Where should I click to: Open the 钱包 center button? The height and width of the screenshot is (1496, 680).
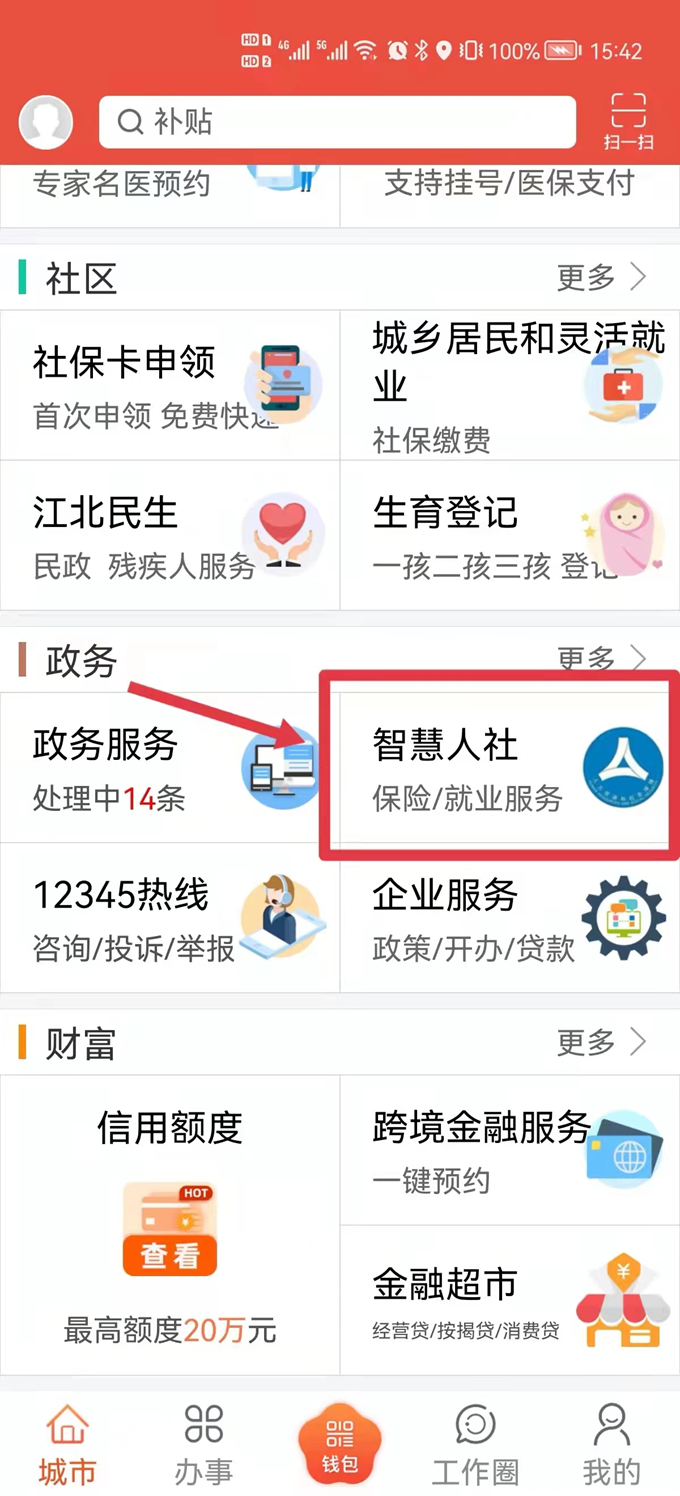[340, 1443]
